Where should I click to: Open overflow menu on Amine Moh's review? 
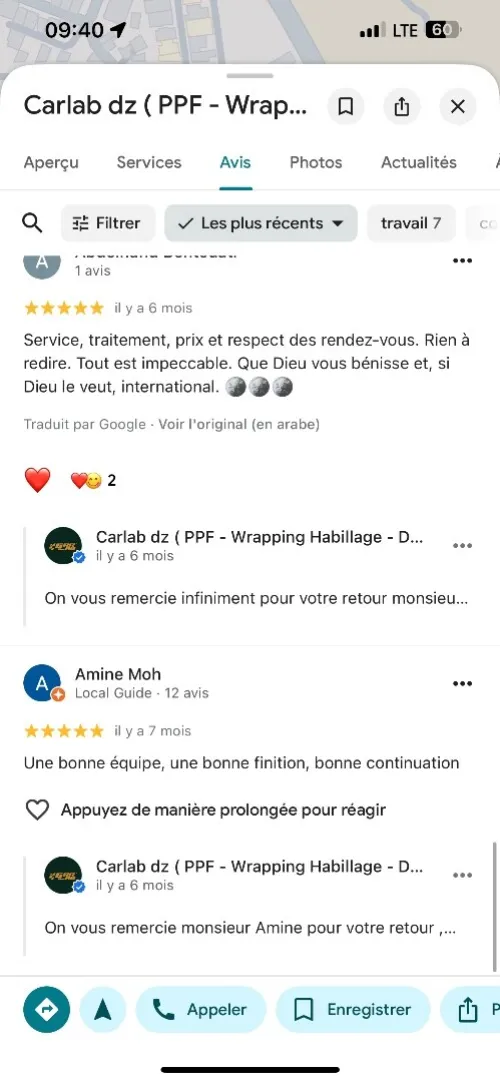pyautogui.click(x=462, y=683)
